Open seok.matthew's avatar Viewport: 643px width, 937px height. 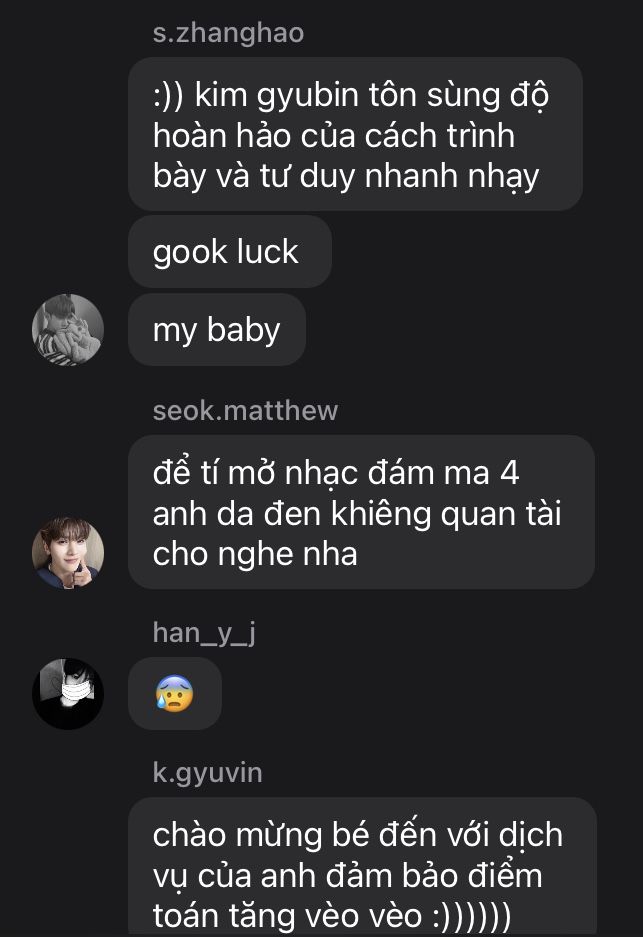[68, 552]
